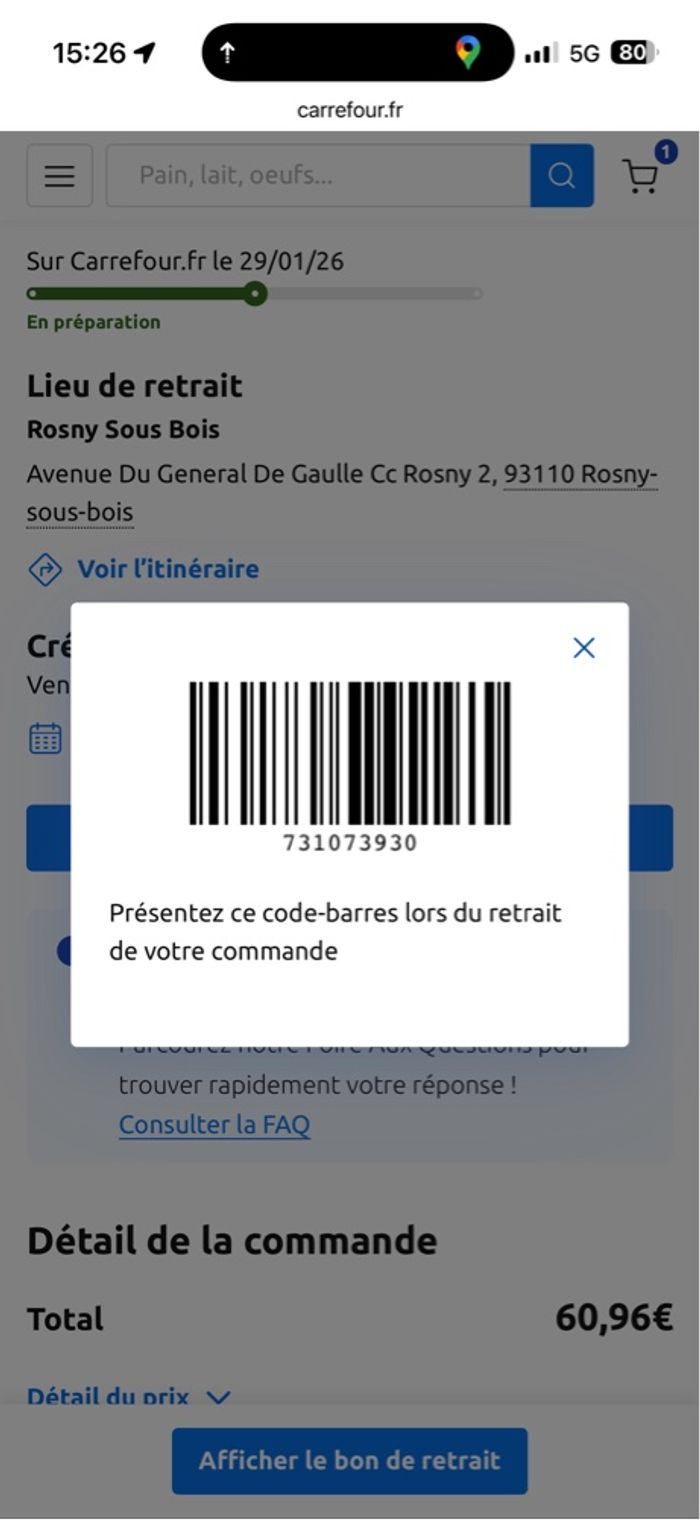
Task: Tap the blue search magnifier button
Action: (562, 176)
